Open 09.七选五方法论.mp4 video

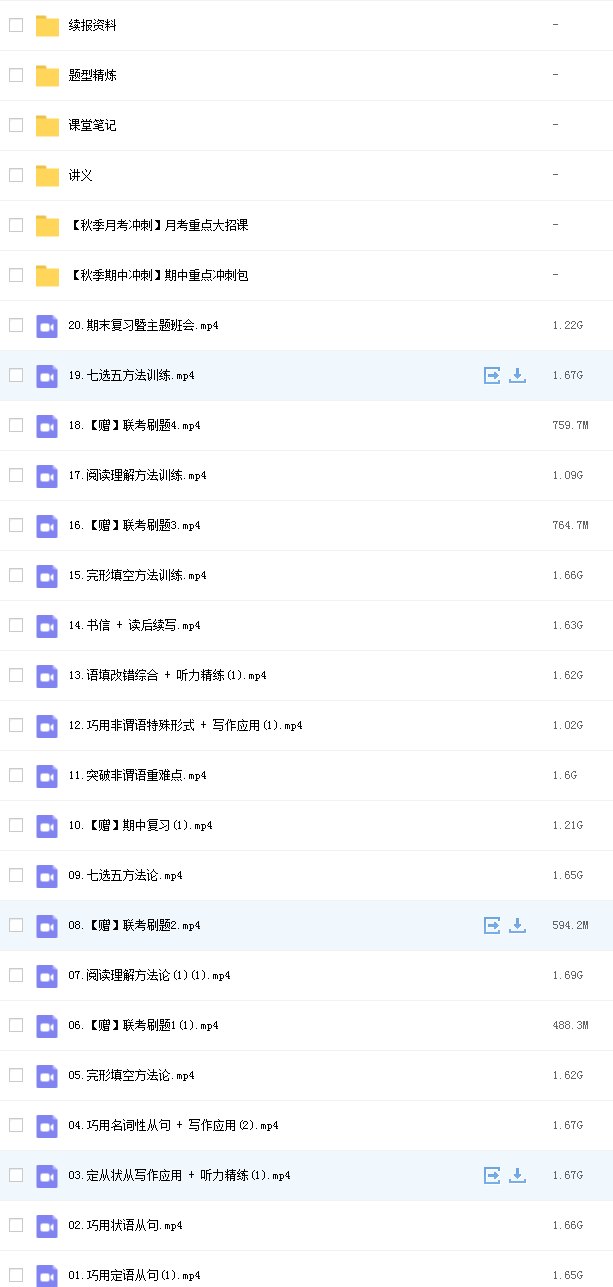[x=125, y=875]
